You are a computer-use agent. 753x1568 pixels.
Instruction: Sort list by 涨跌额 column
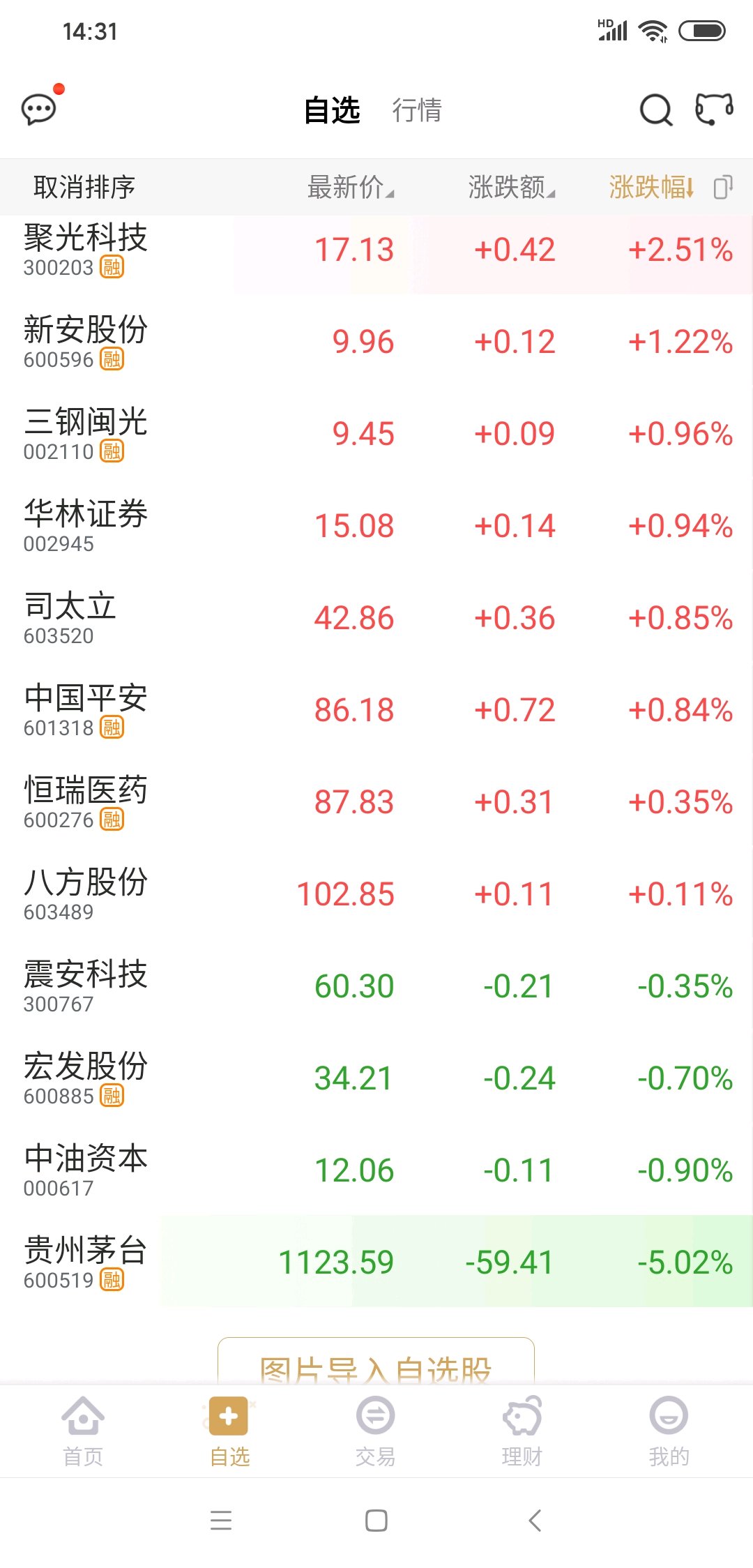[x=512, y=187]
